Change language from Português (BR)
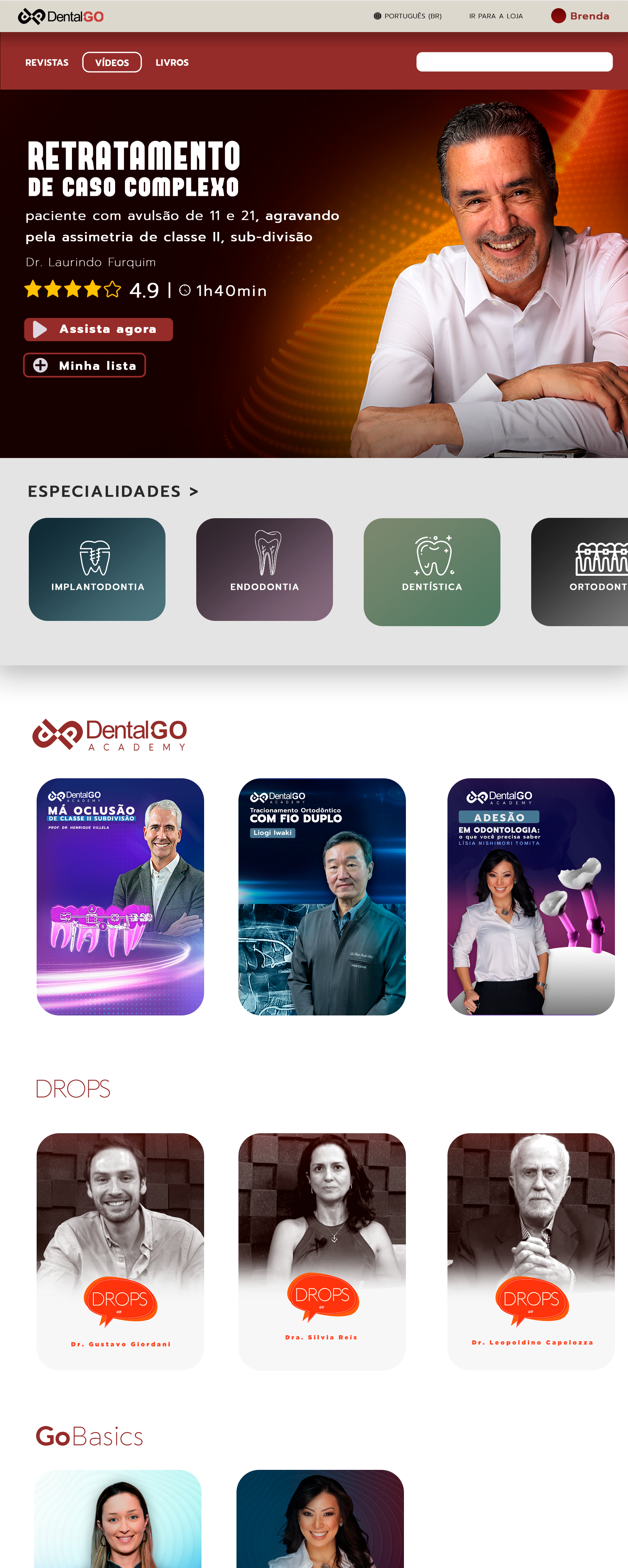 point(408,16)
